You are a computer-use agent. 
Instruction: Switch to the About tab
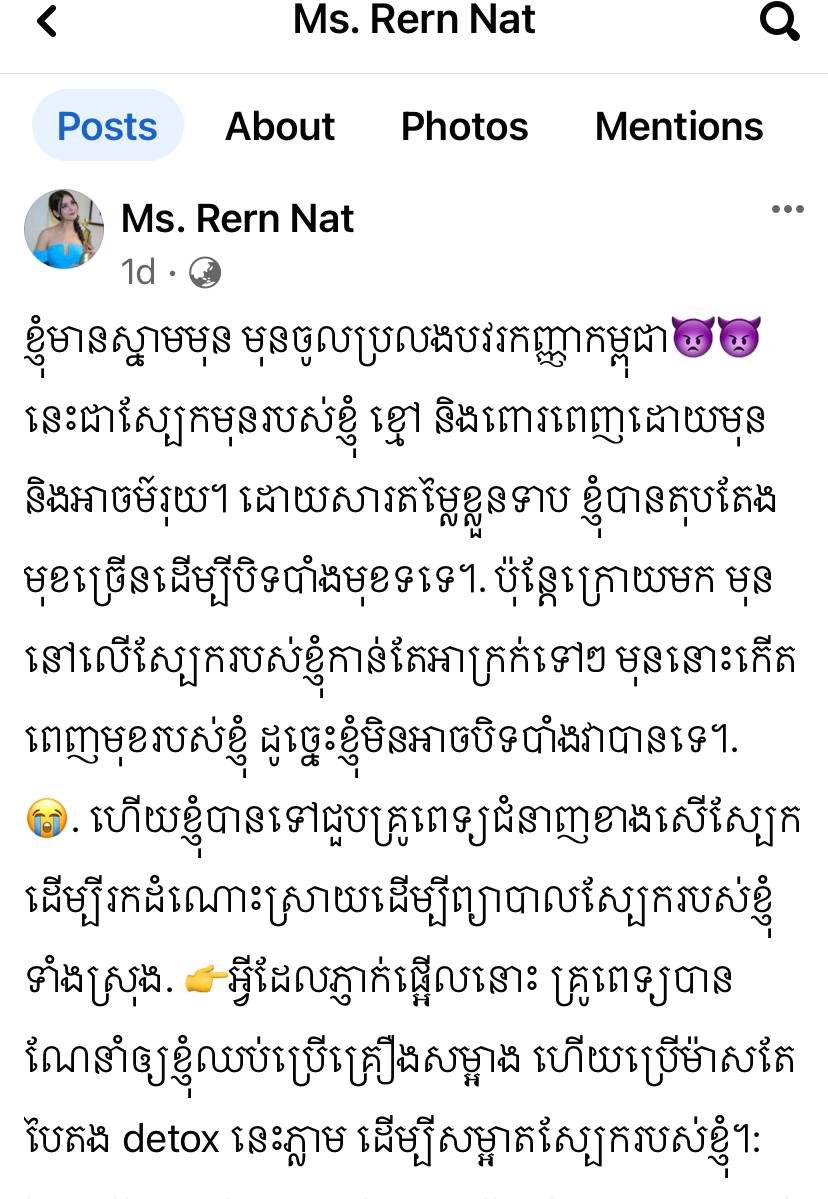click(280, 127)
